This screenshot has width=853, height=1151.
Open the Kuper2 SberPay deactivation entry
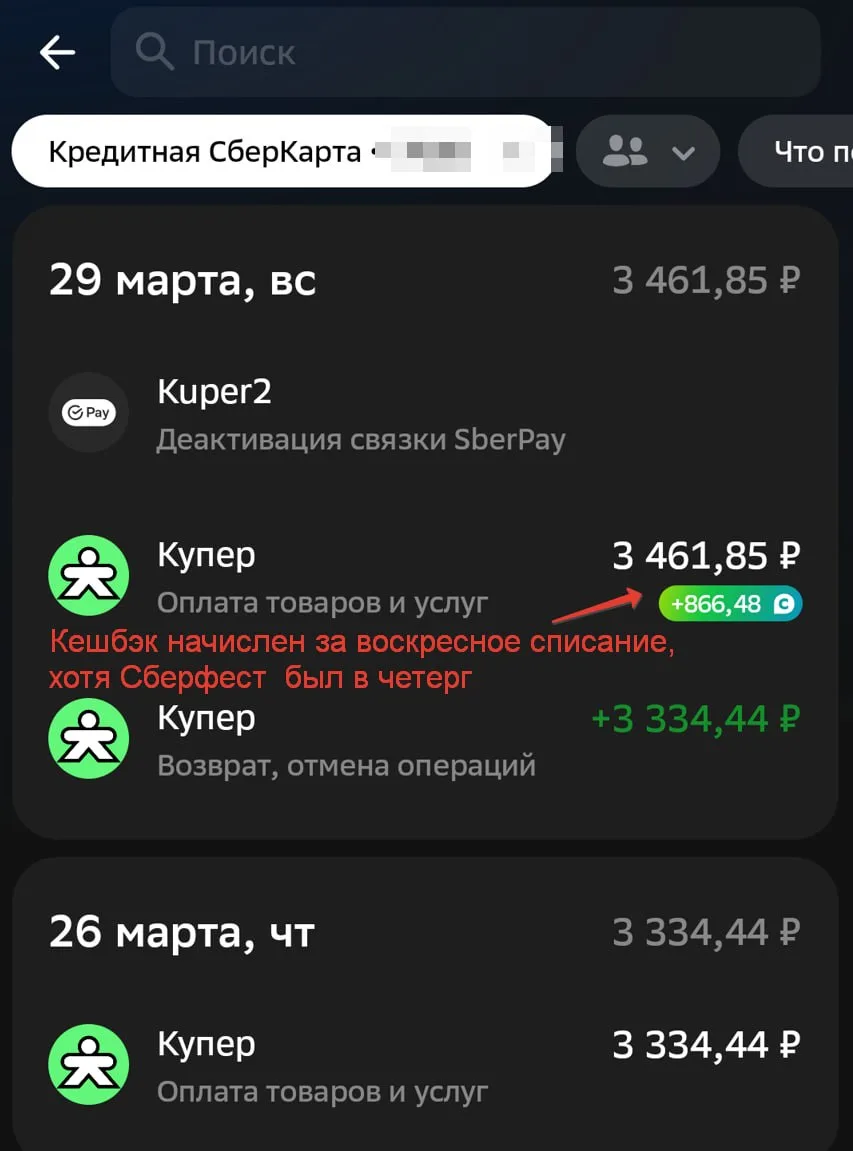tap(424, 414)
